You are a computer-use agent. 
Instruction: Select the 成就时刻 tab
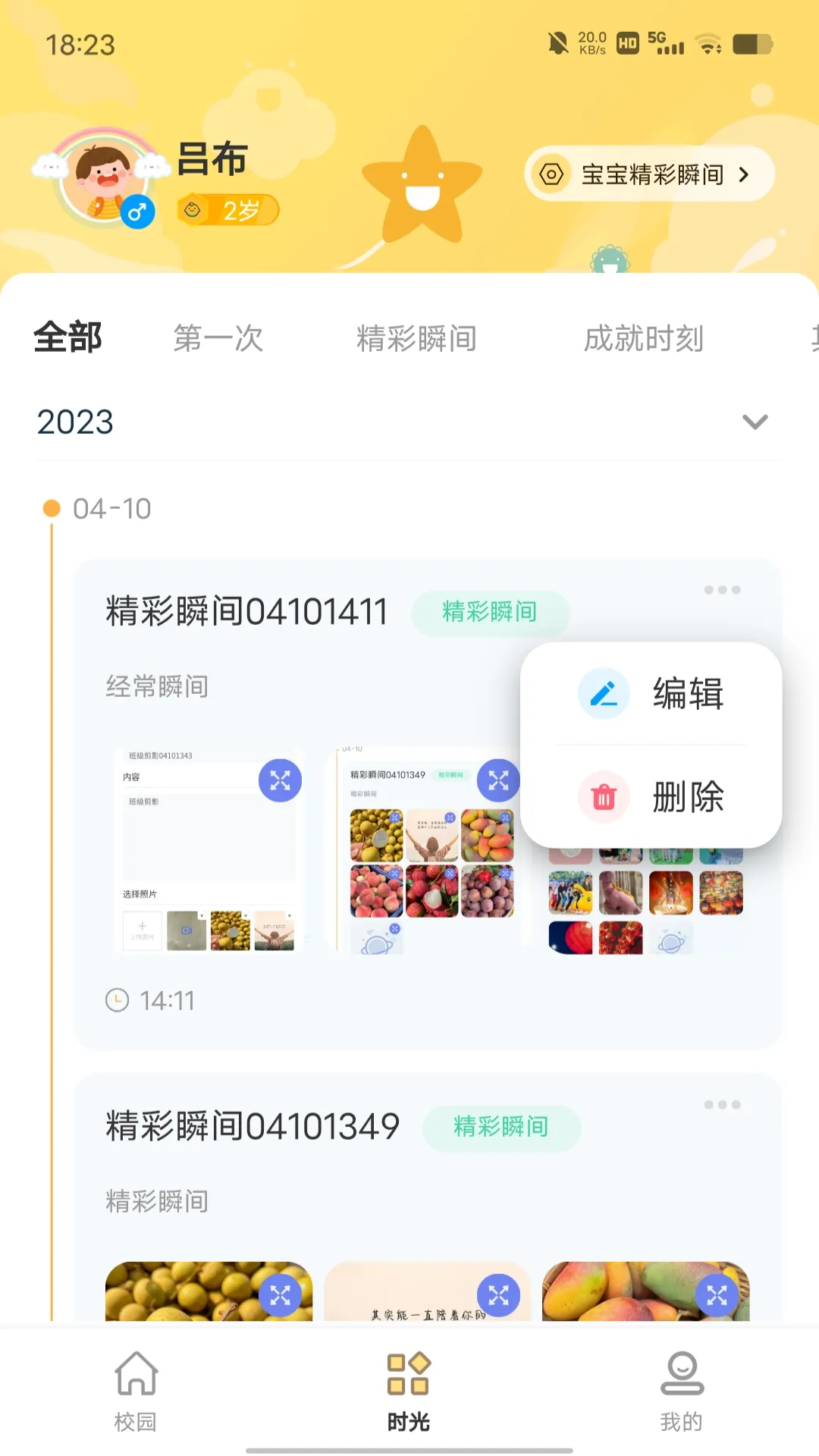[x=645, y=338]
